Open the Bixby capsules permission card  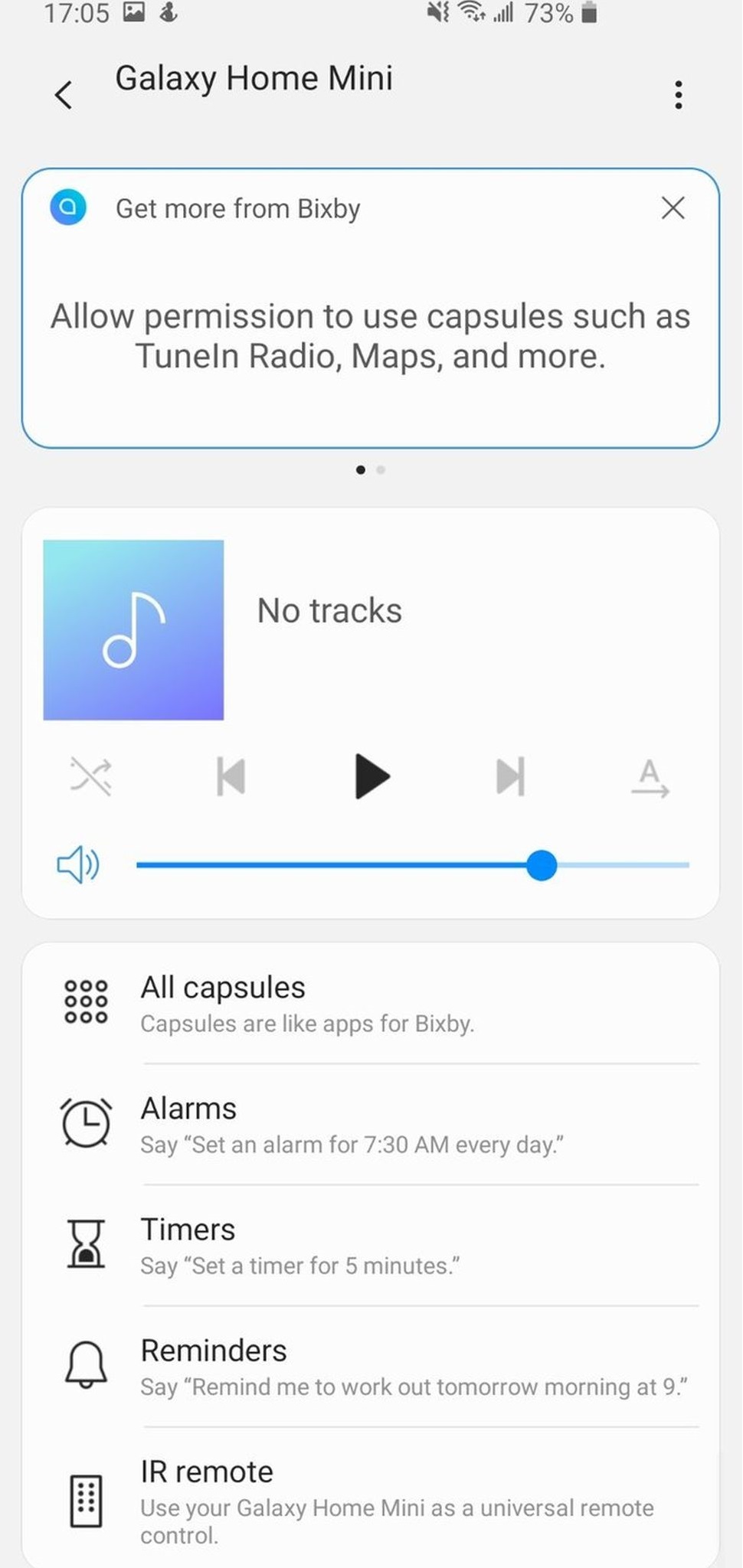click(371, 337)
